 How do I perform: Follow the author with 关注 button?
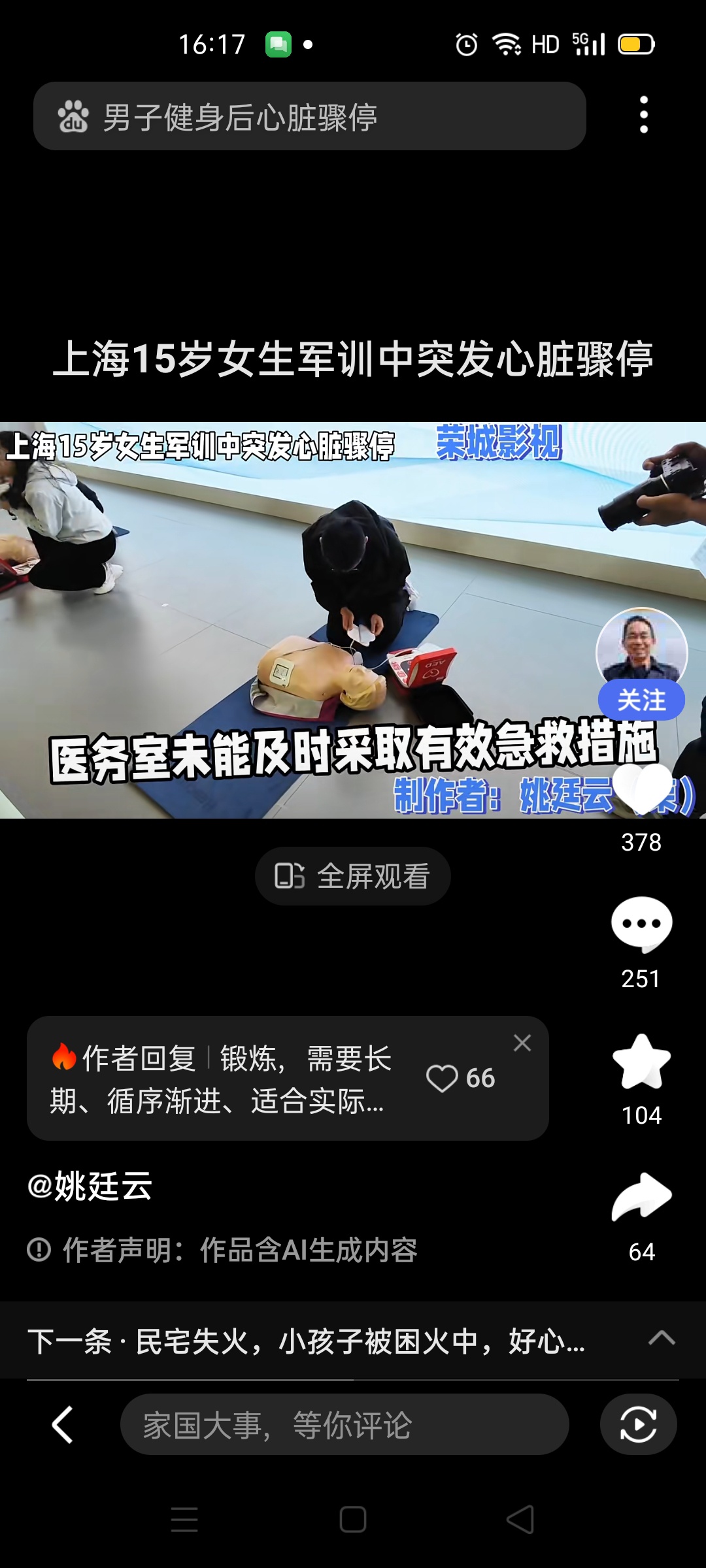(641, 700)
